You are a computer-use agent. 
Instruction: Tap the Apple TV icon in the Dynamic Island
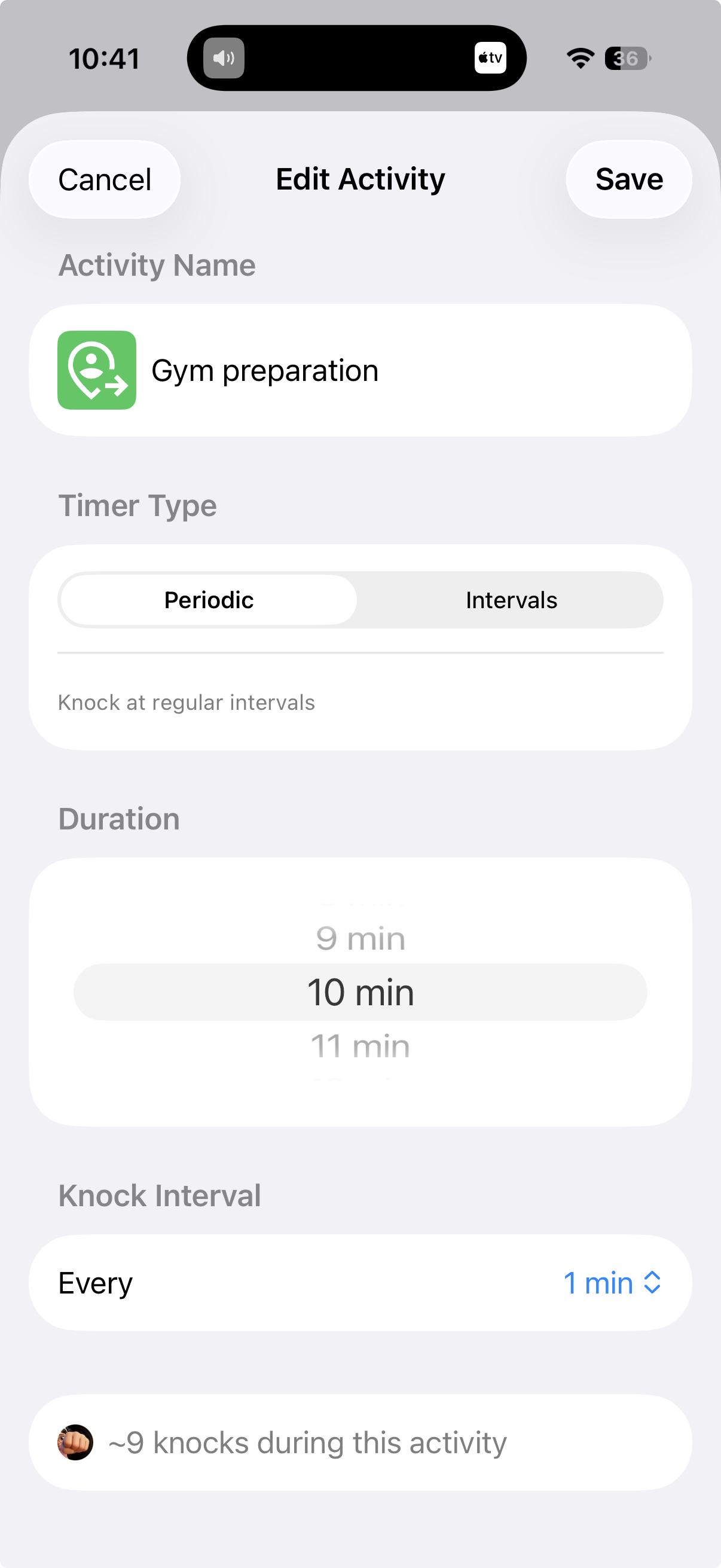pyautogui.click(x=490, y=58)
